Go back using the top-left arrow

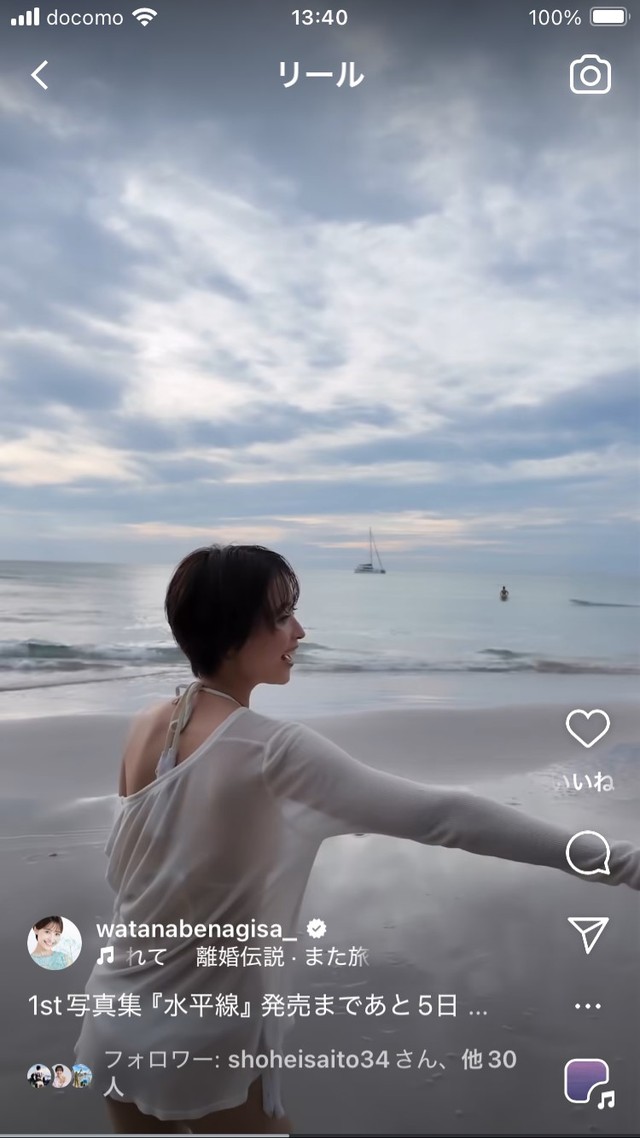tap(39, 75)
